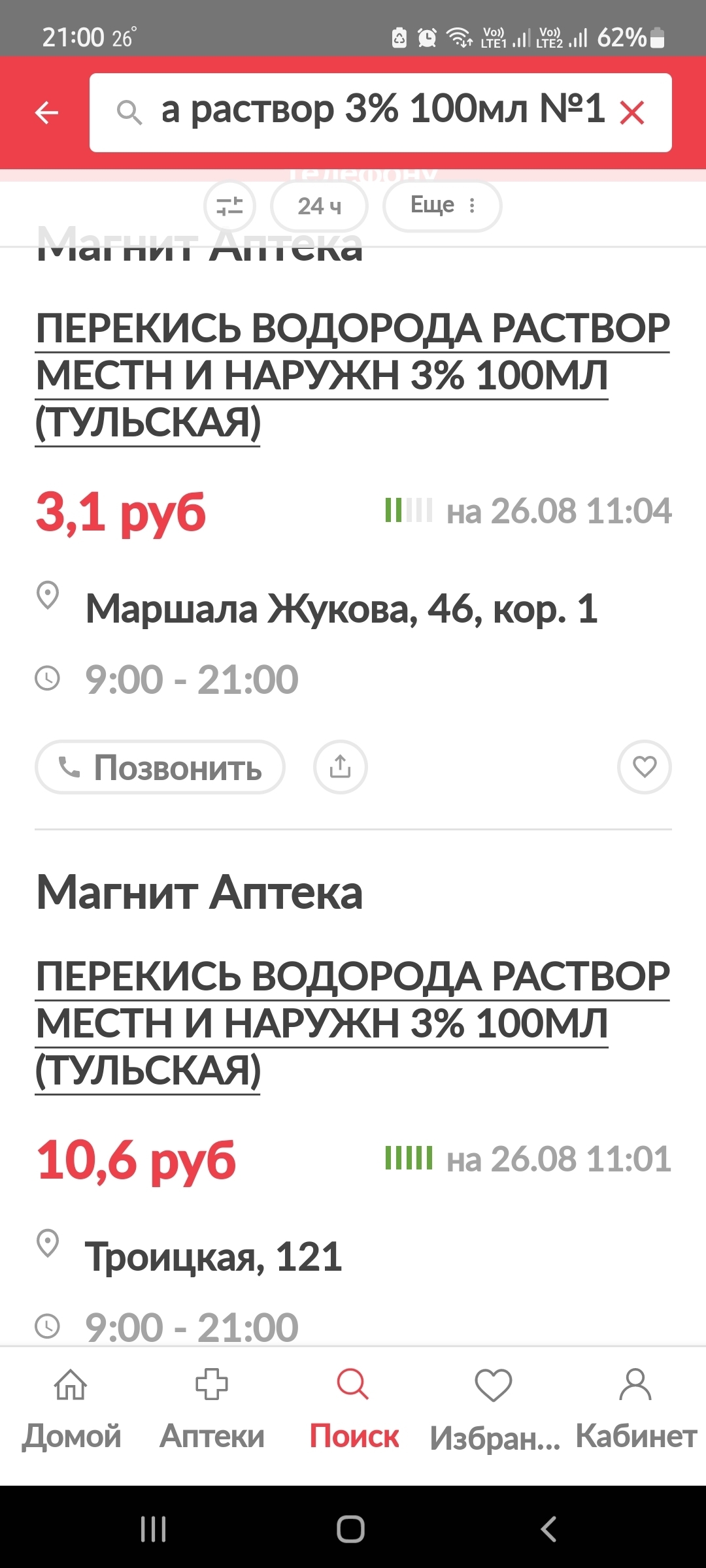Go back using the app bar arrow
This screenshot has height=1568, width=706.
point(46,113)
